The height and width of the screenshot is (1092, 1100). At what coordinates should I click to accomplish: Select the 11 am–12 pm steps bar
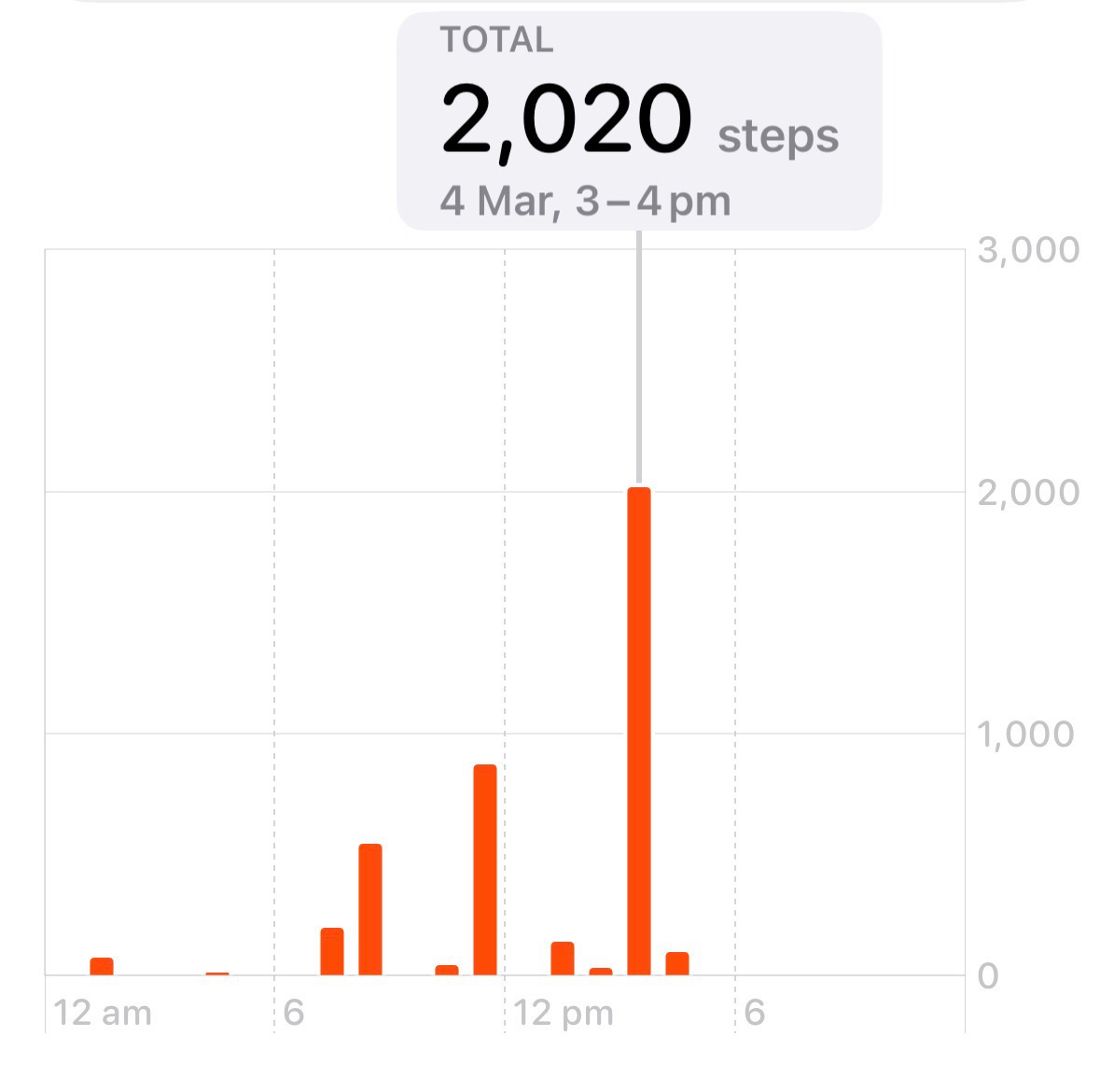[x=485, y=870]
